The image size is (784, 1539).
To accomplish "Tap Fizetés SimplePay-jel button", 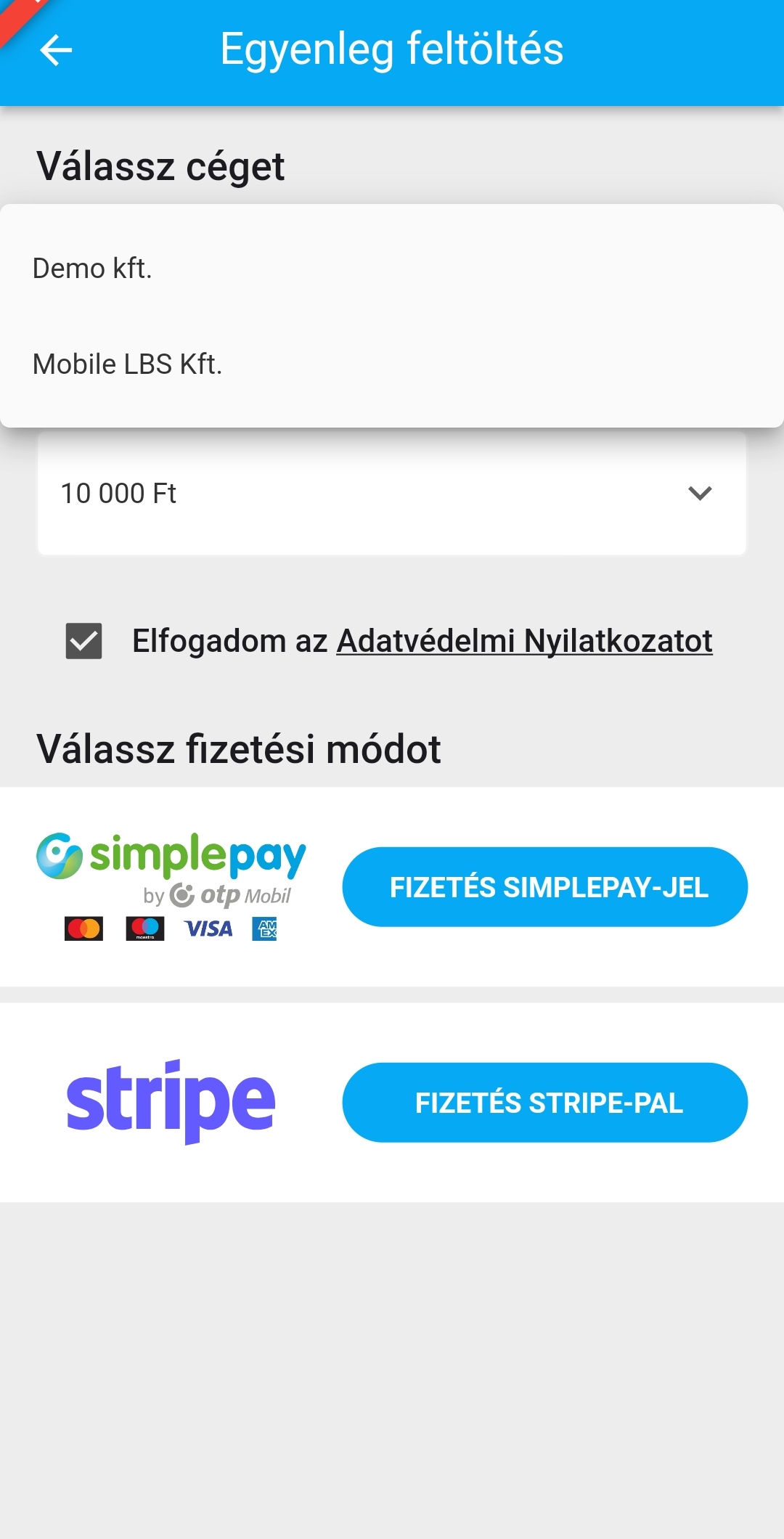I will pos(544,887).
